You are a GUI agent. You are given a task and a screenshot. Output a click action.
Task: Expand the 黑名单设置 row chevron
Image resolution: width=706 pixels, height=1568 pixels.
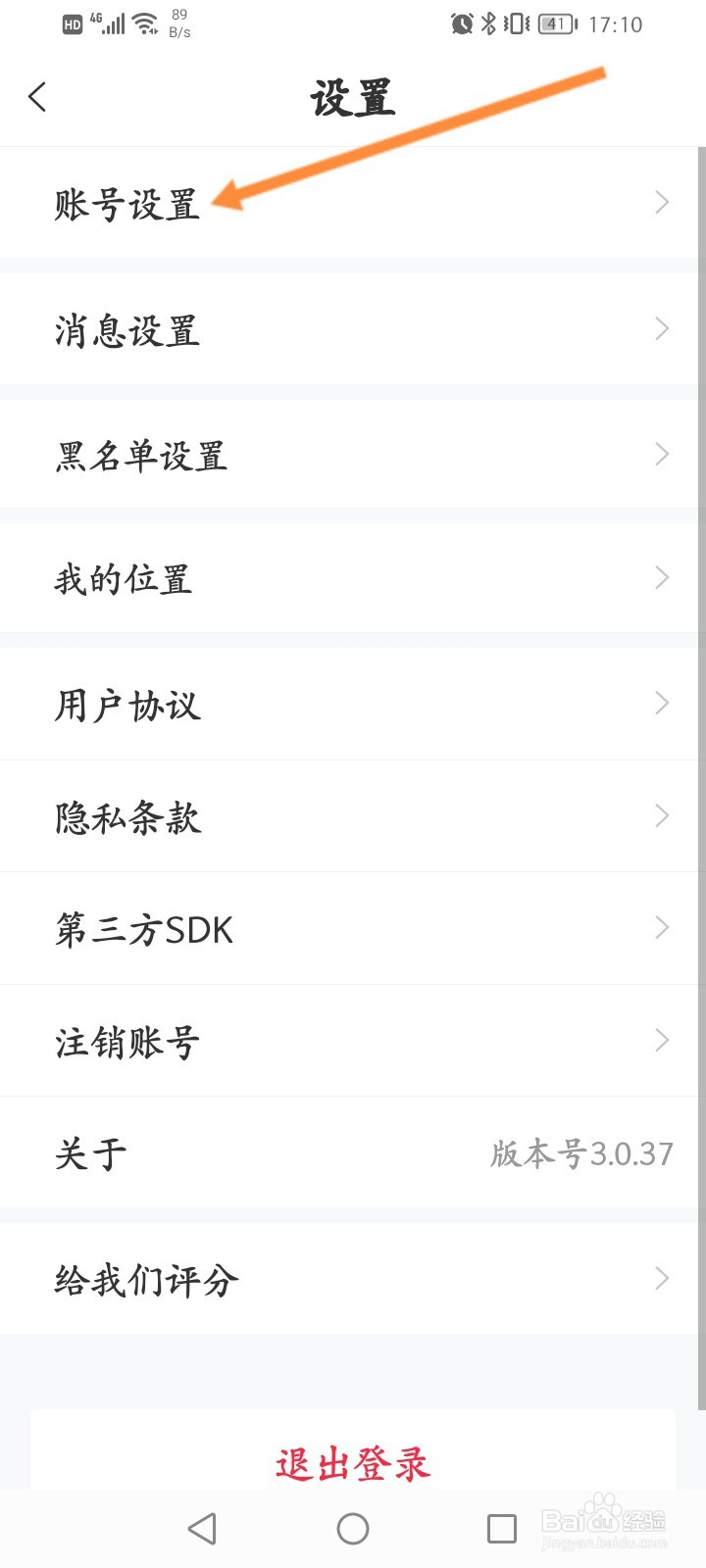click(659, 454)
